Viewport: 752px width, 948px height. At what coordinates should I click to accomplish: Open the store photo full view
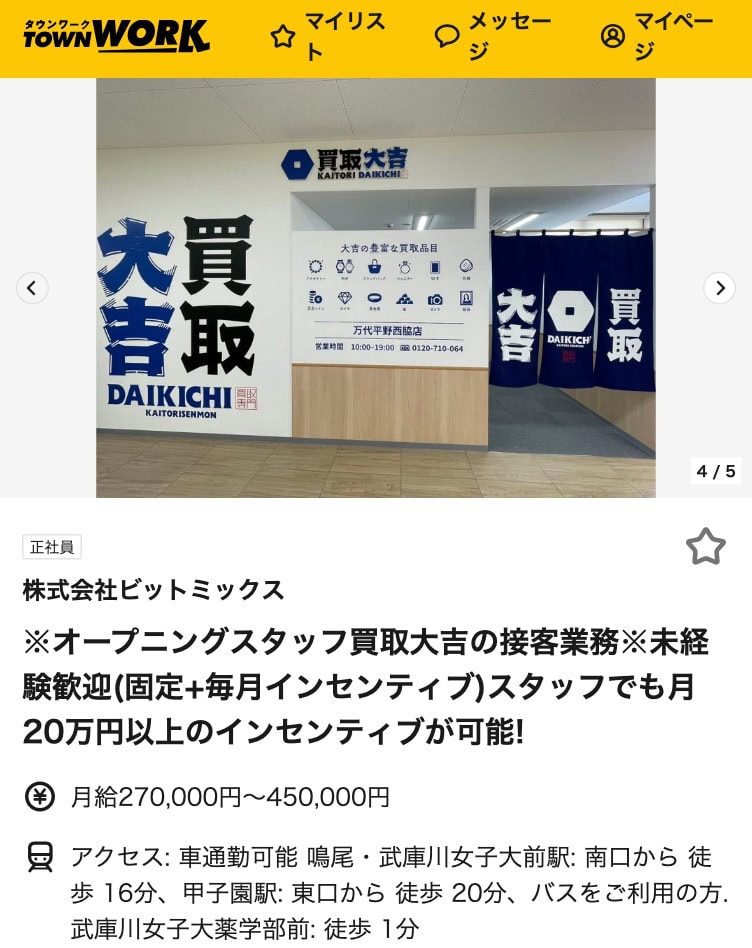tap(376, 288)
